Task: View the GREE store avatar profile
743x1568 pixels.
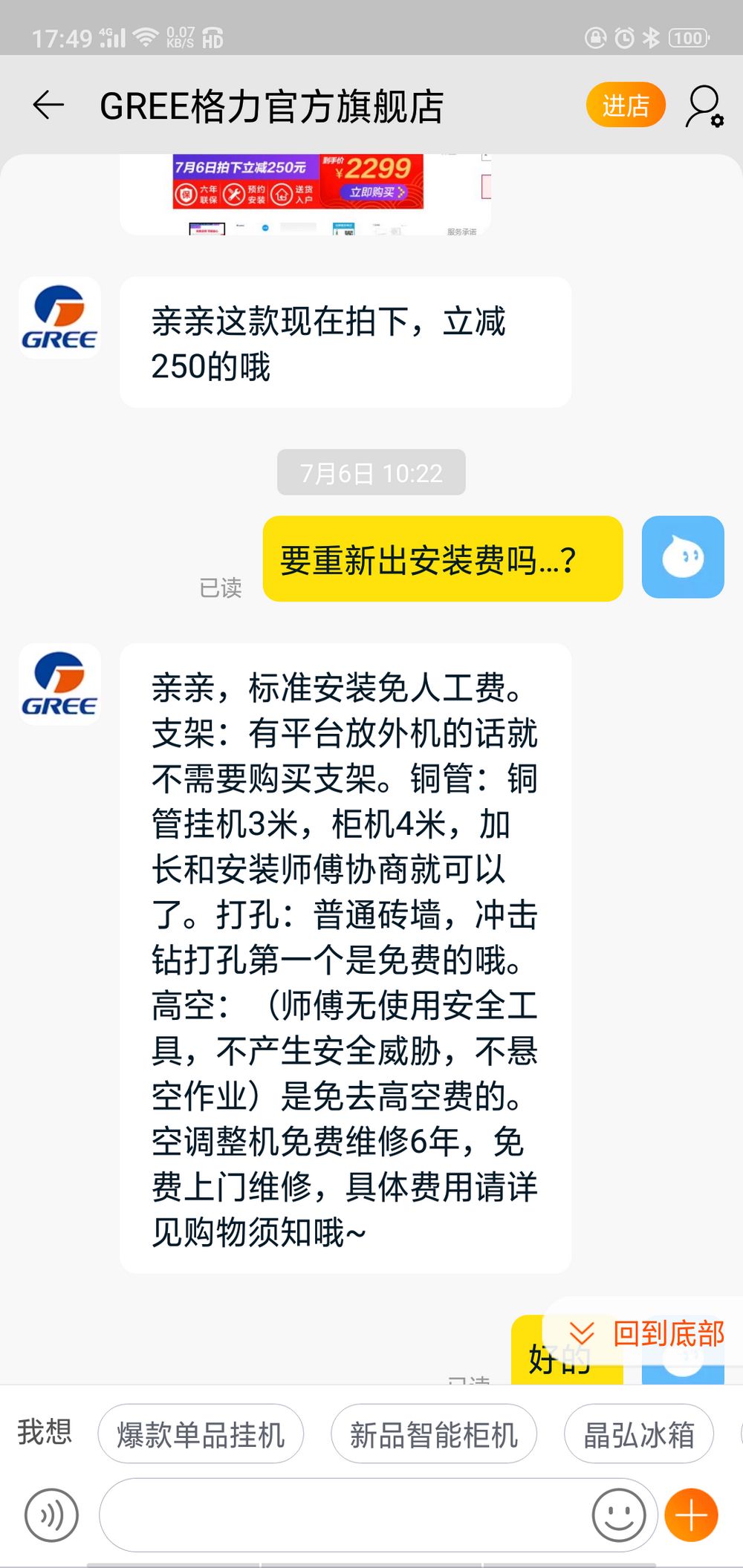Action: pyautogui.click(x=59, y=318)
